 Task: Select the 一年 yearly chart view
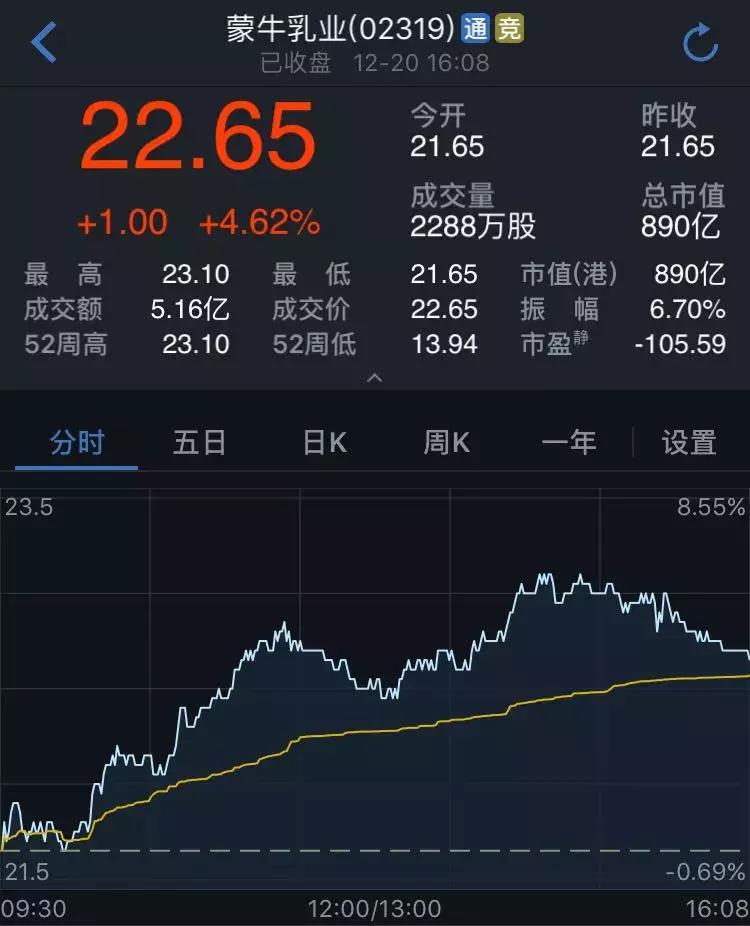568,441
